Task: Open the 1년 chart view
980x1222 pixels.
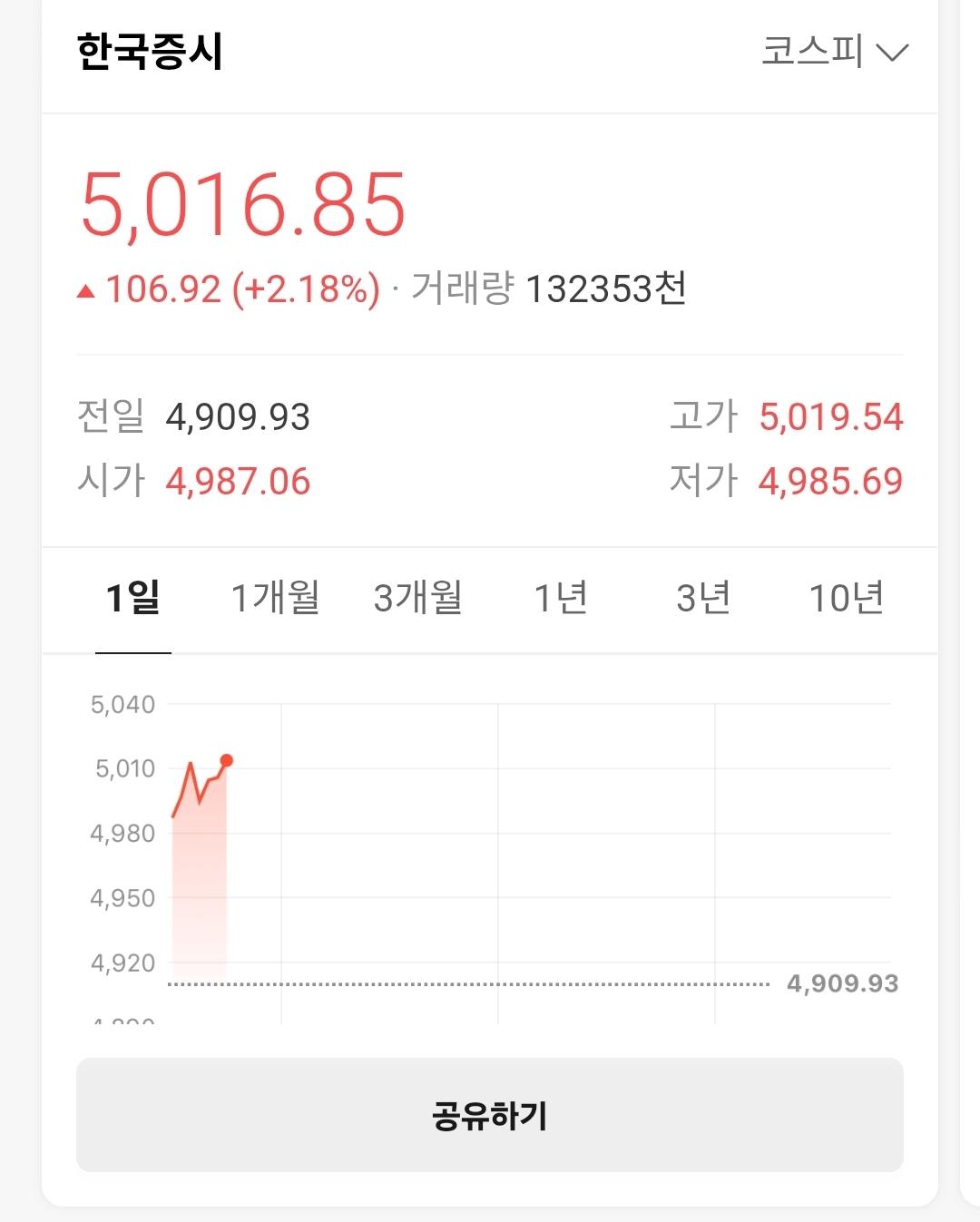Action: pos(561,599)
